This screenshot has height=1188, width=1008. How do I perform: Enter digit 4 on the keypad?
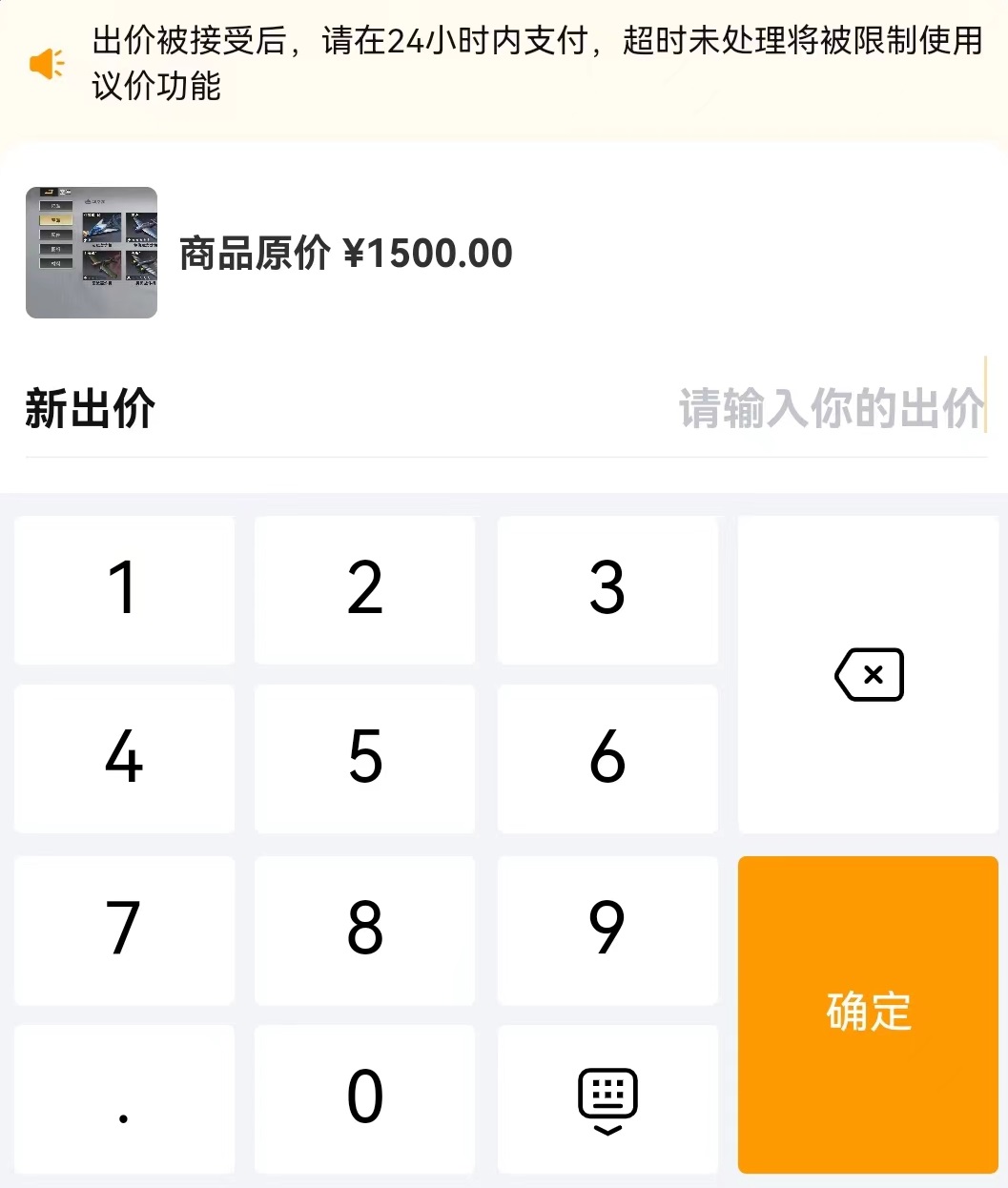click(x=124, y=758)
